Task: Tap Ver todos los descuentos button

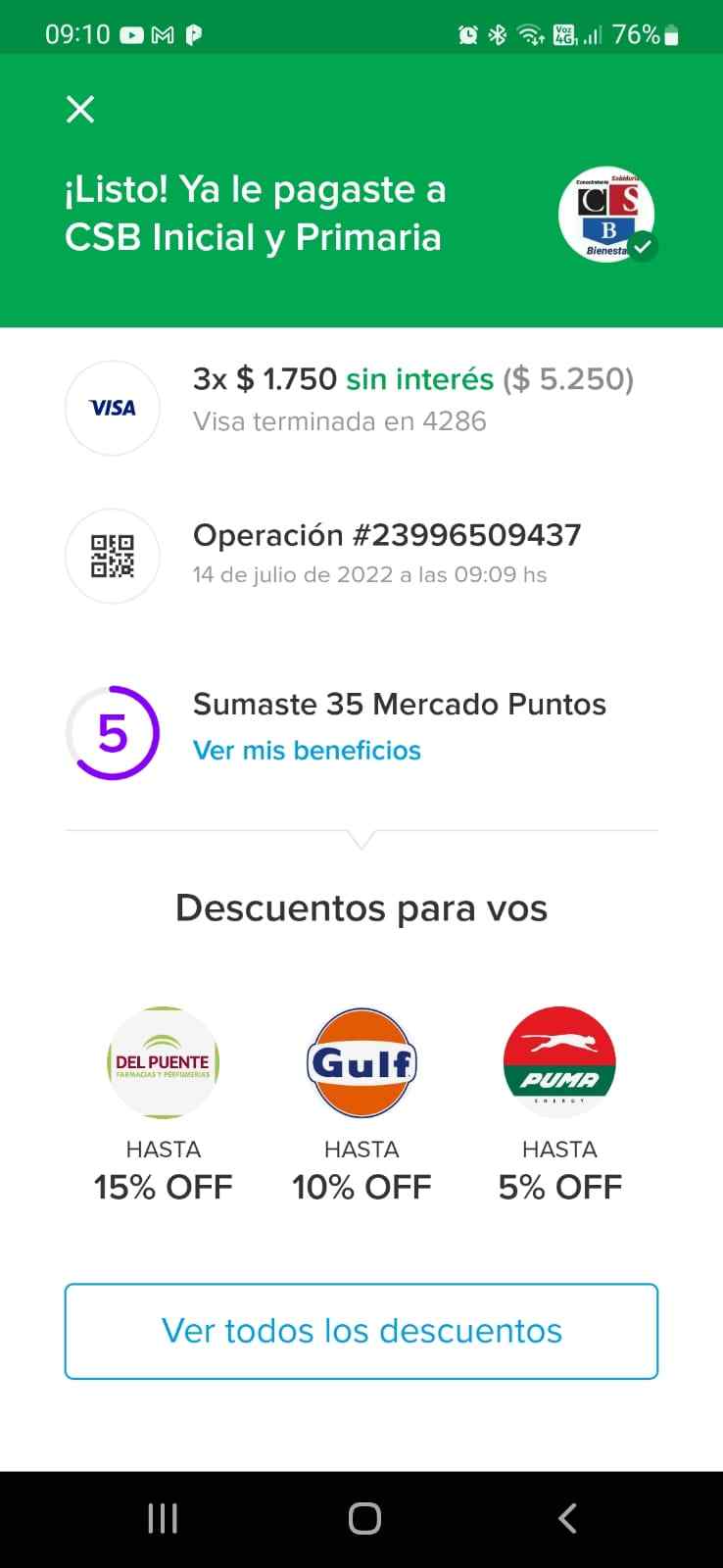Action: (x=361, y=1331)
